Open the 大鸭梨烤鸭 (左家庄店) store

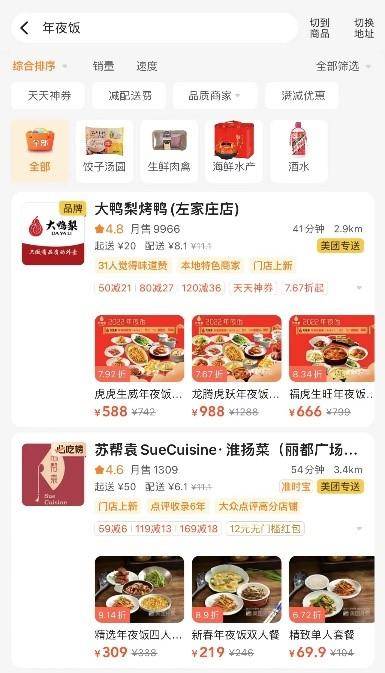[x=167, y=209]
